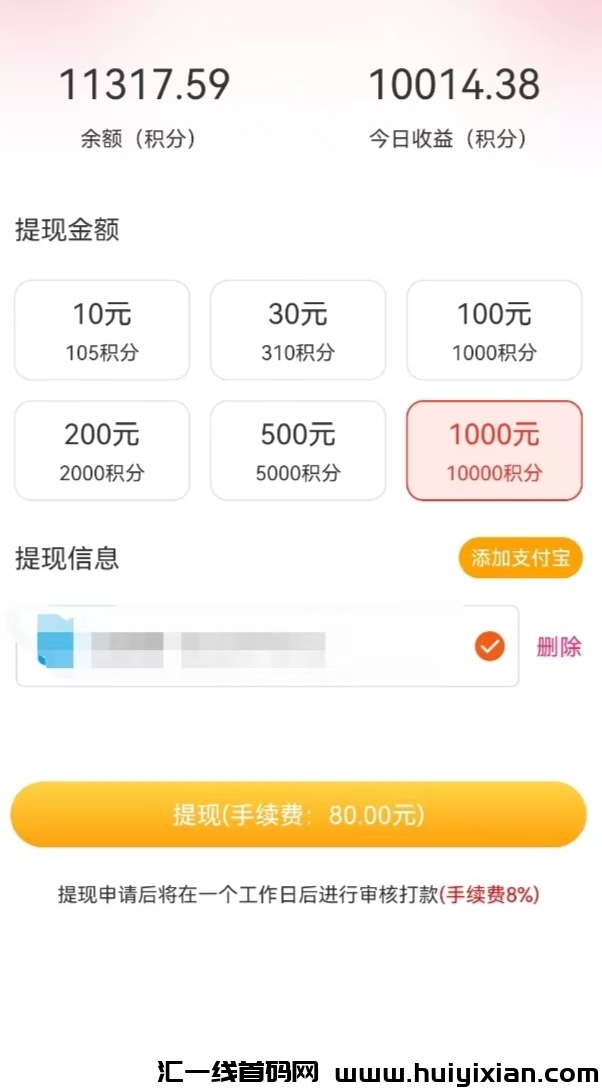The width and height of the screenshot is (602, 1090).
Task: Select the 10元 withdrawal amount
Action: point(102,330)
